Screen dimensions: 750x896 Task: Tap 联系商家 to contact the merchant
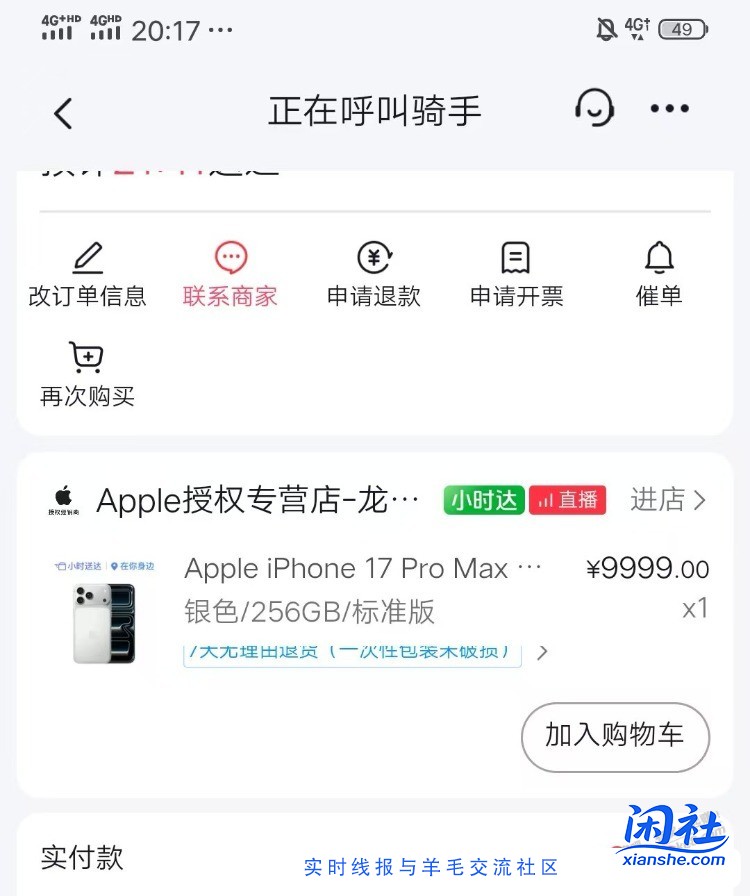230,272
